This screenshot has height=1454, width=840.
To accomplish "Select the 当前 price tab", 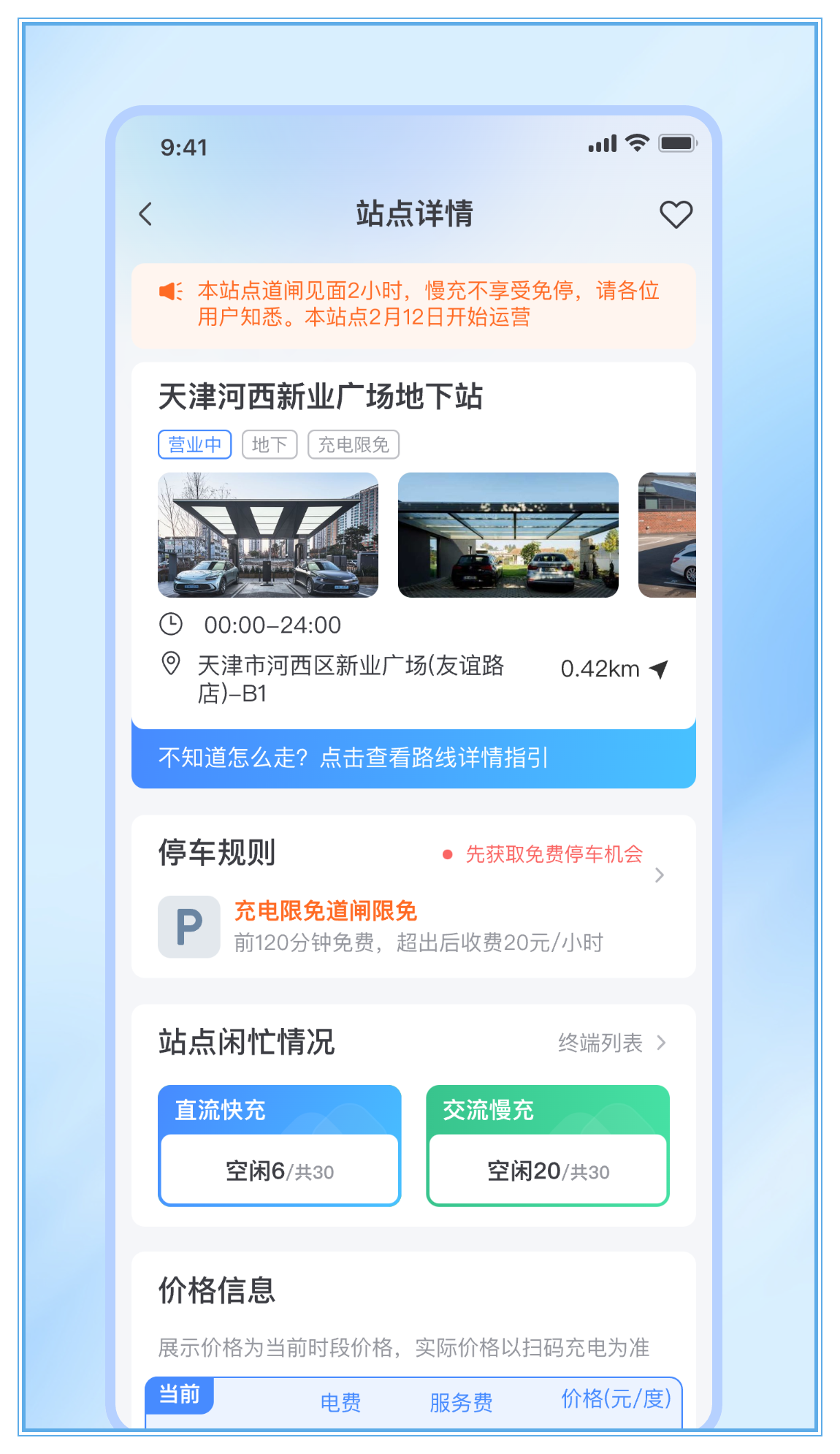I will coord(180,1395).
